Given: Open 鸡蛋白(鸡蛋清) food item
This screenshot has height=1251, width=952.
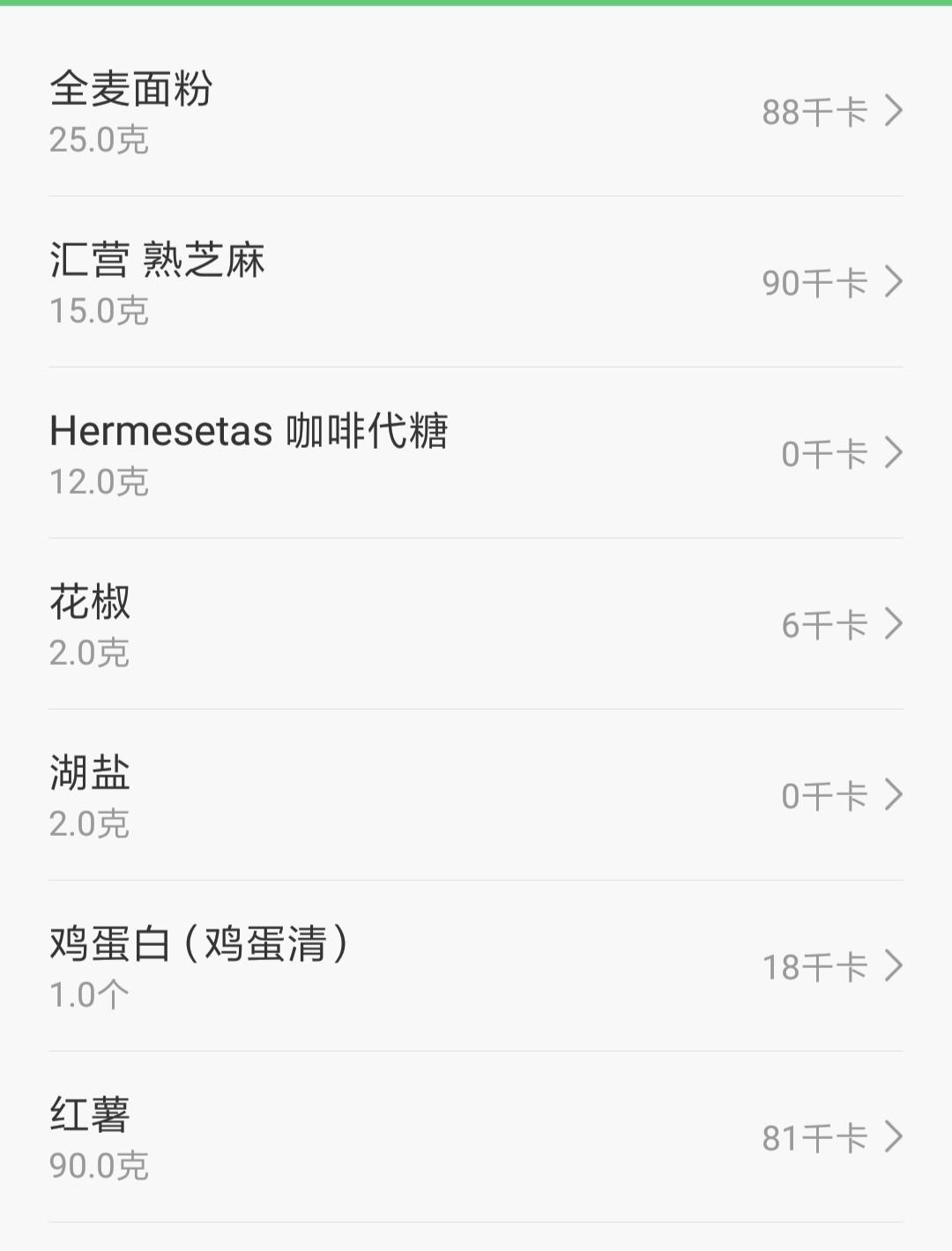Looking at the screenshot, I should pyautogui.click(x=476, y=966).
